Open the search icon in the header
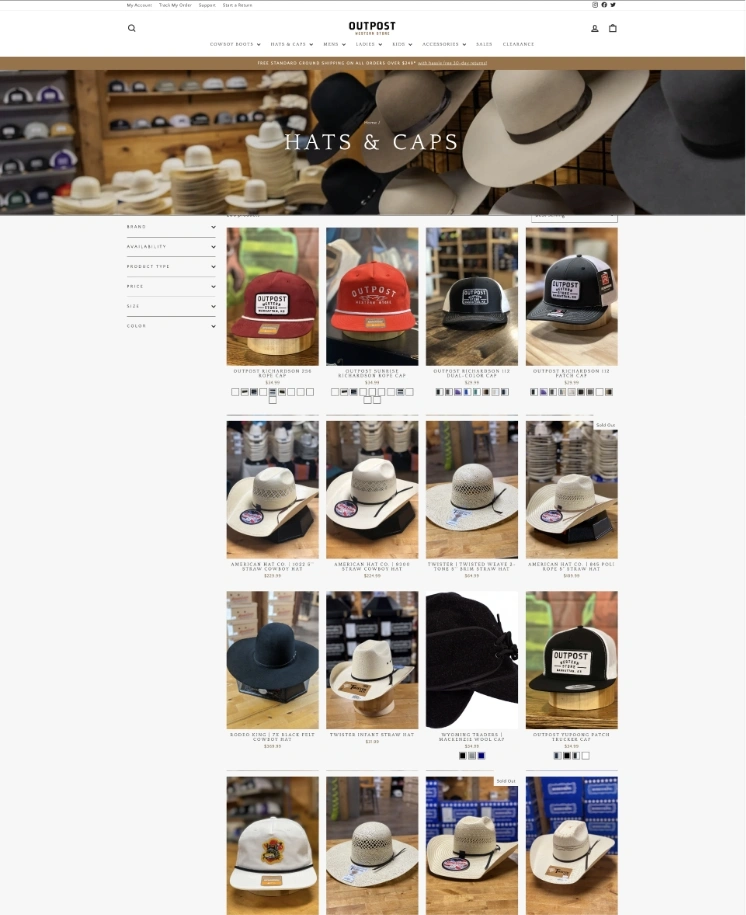 [131, 28]
